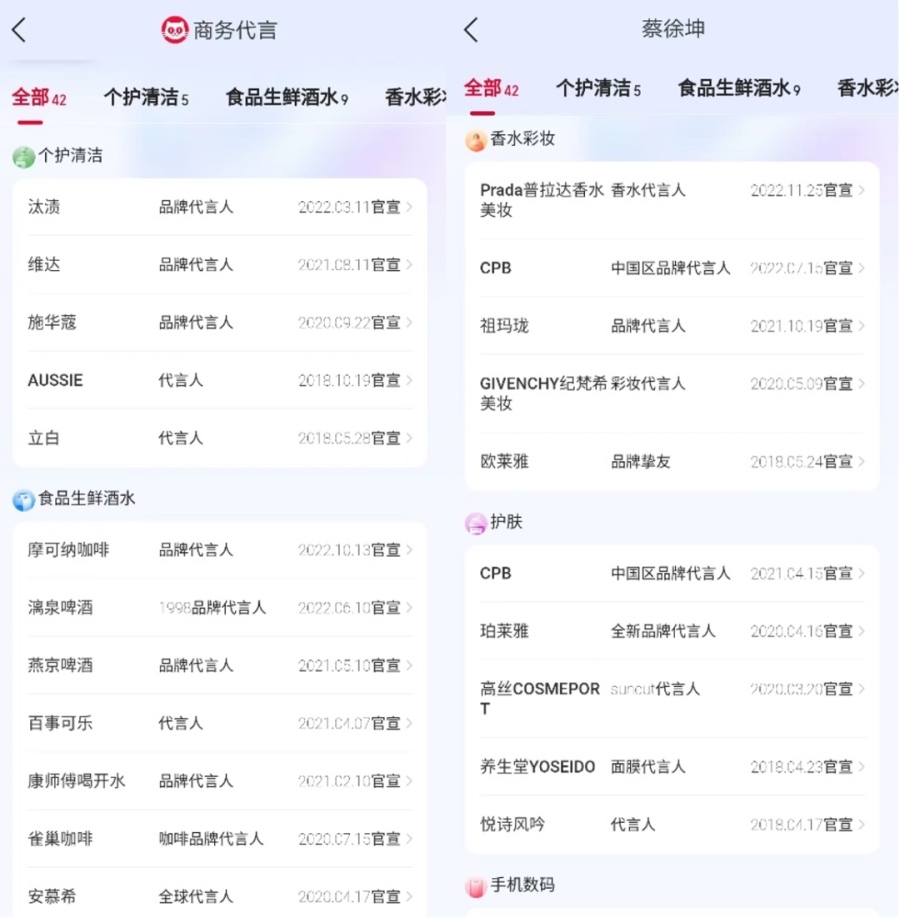Open the 汰渍 endorsement row
This screenshot has width=900, height=923.
[x=219, y=207]
